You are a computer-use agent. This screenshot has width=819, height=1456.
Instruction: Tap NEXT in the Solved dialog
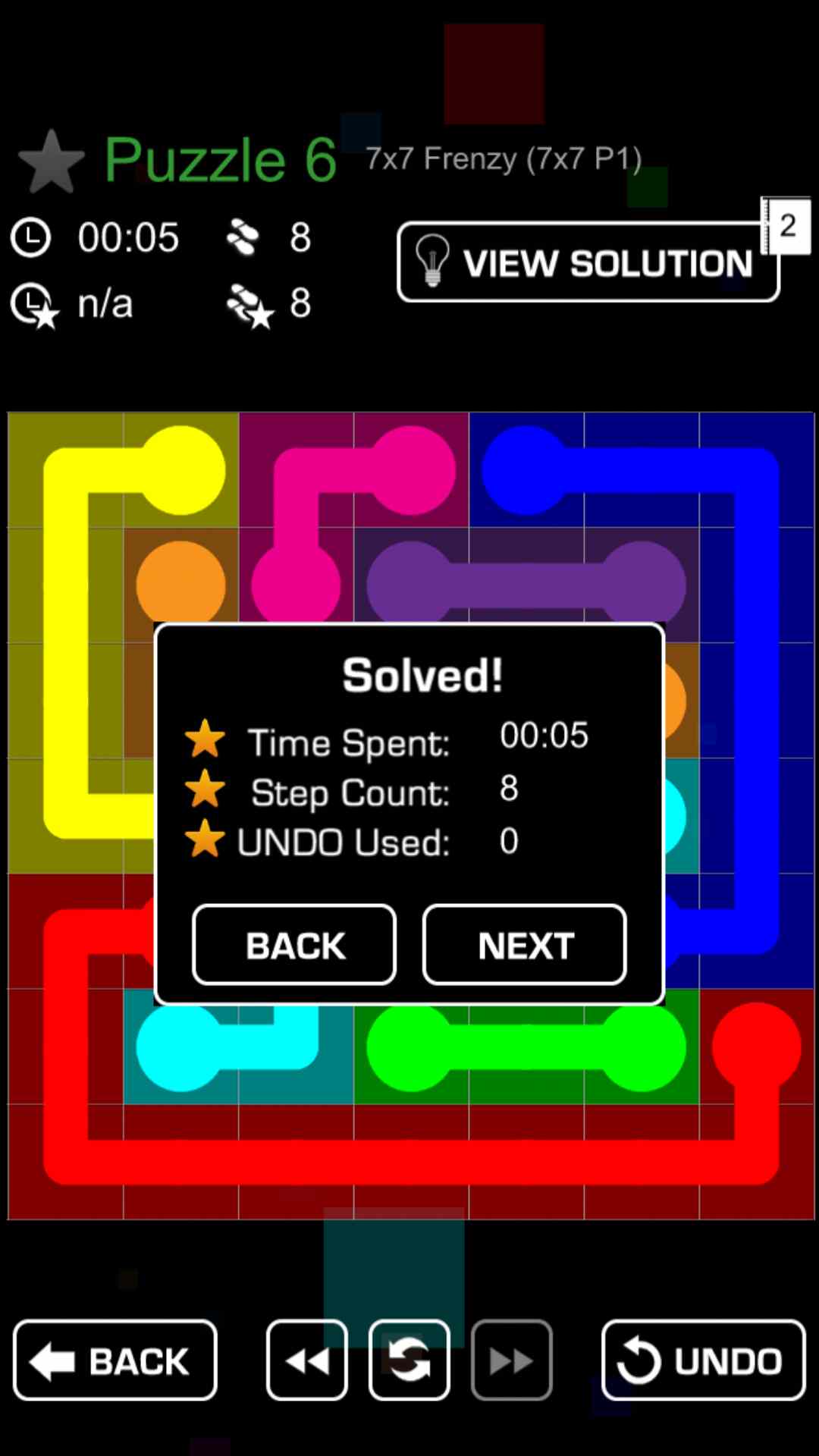coord(524,945)
